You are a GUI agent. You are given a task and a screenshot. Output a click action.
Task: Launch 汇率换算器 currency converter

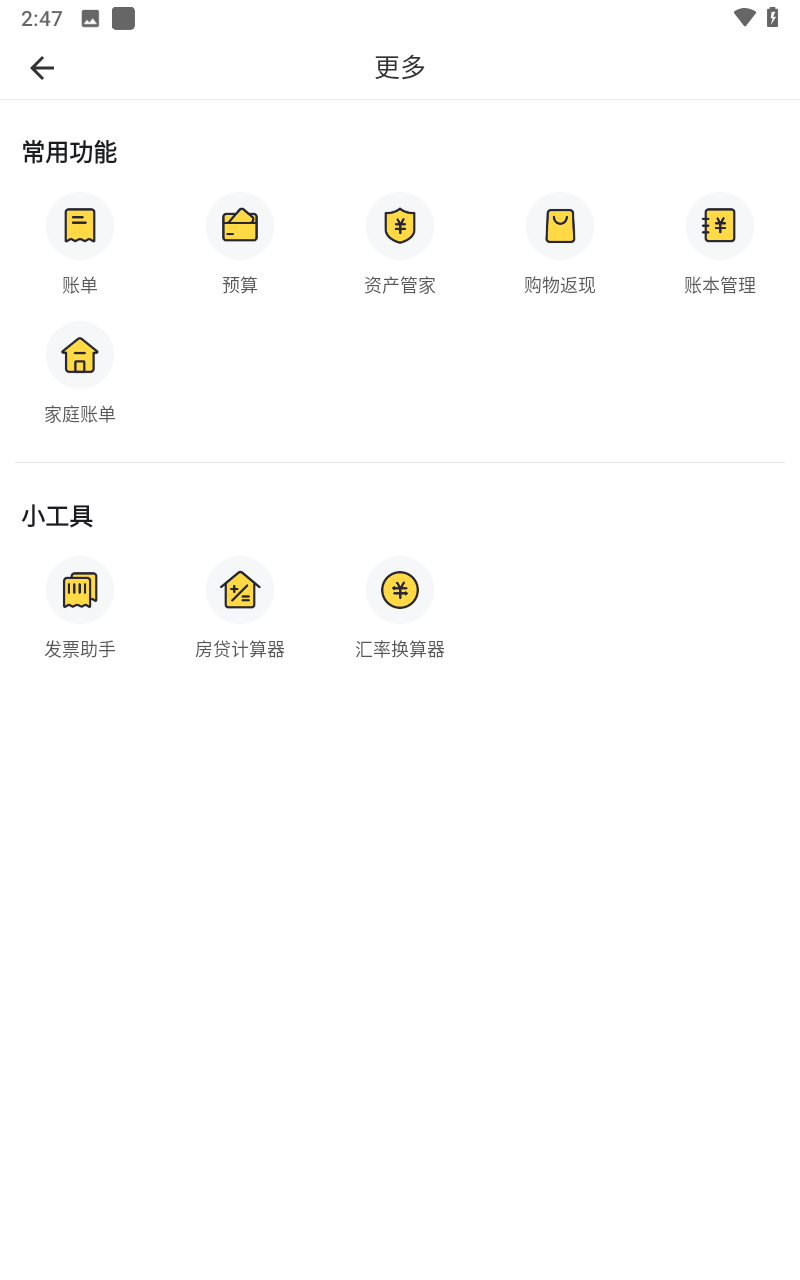tap(400, 591)
